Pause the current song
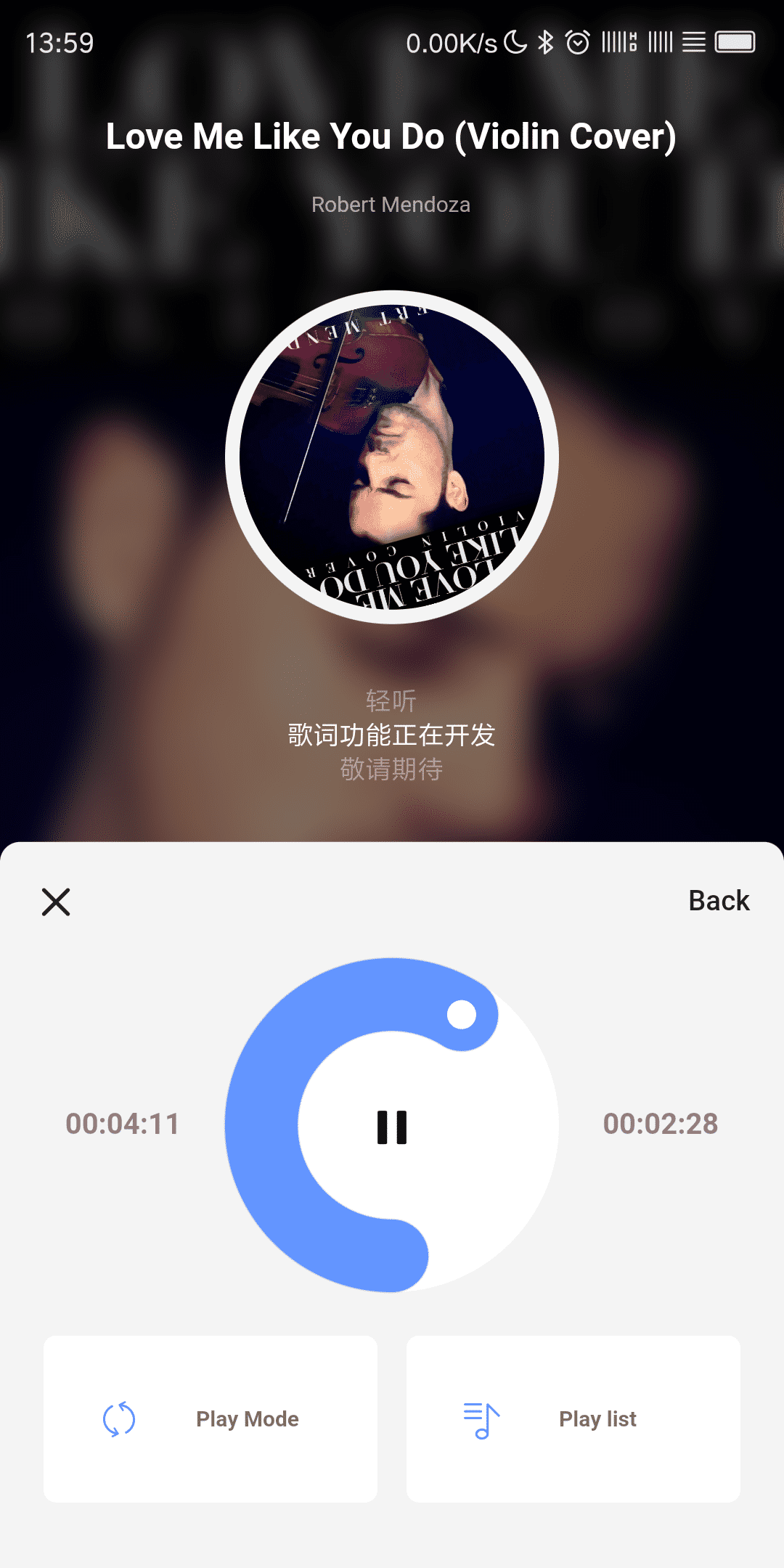 click(392, 1127)
